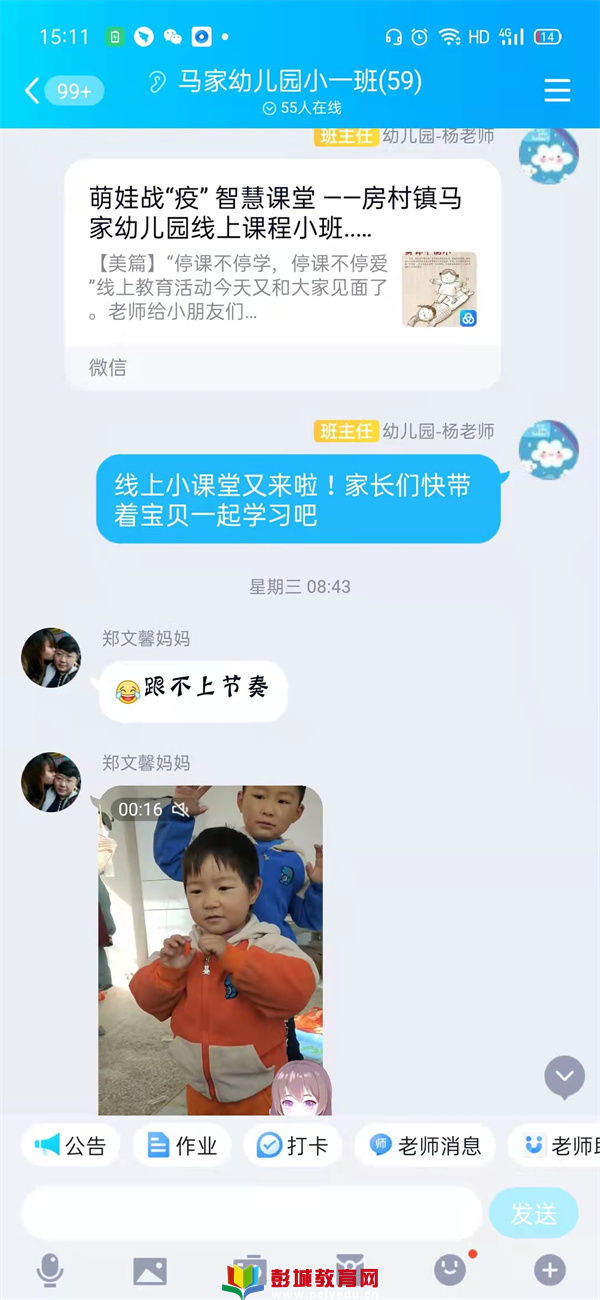Attach a photo from gallery

pos(150,1271)
